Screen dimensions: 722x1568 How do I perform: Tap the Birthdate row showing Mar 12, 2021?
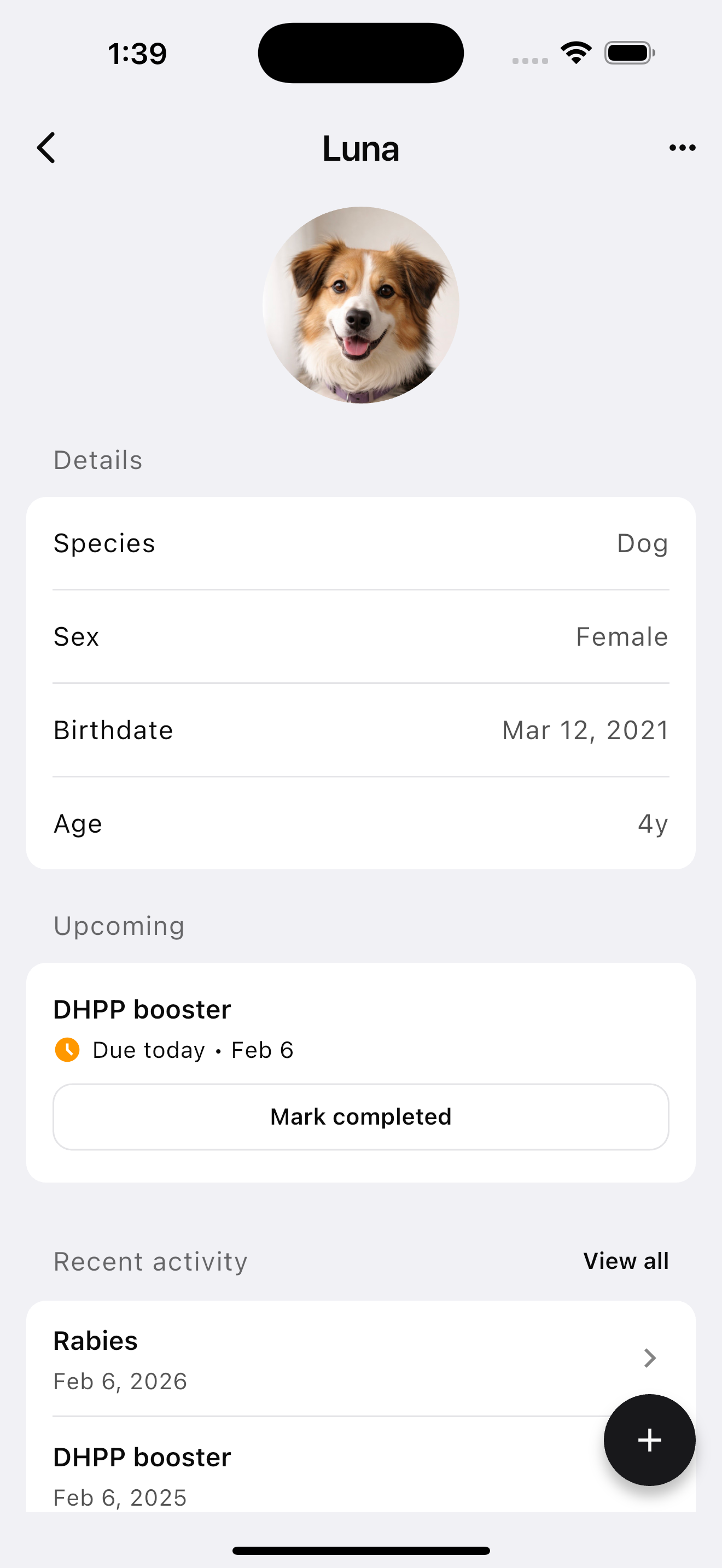pyautogui.click(x=360, y=730)
